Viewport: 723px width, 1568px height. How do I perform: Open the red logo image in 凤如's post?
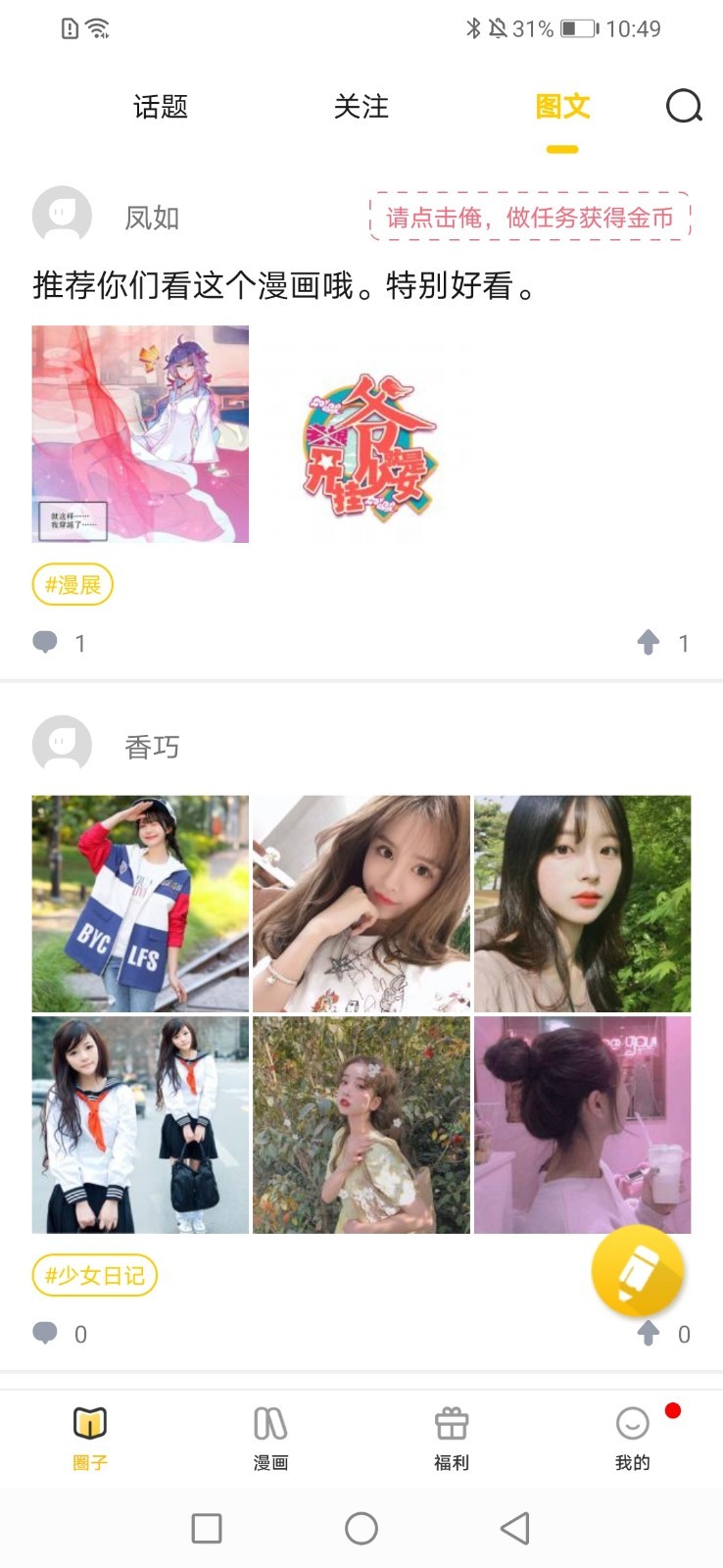[361, 434]
